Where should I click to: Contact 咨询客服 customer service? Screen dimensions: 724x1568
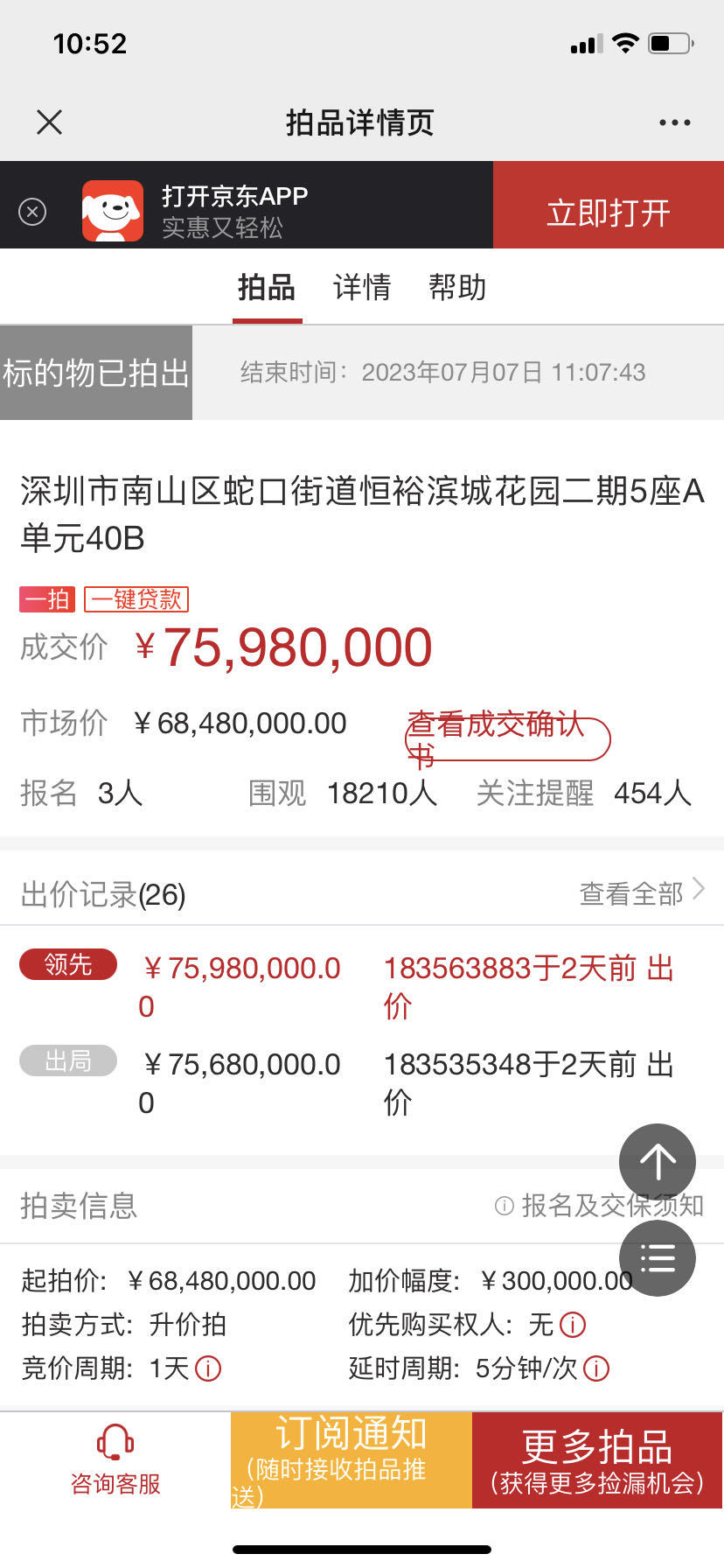(x=115, y=1460)
